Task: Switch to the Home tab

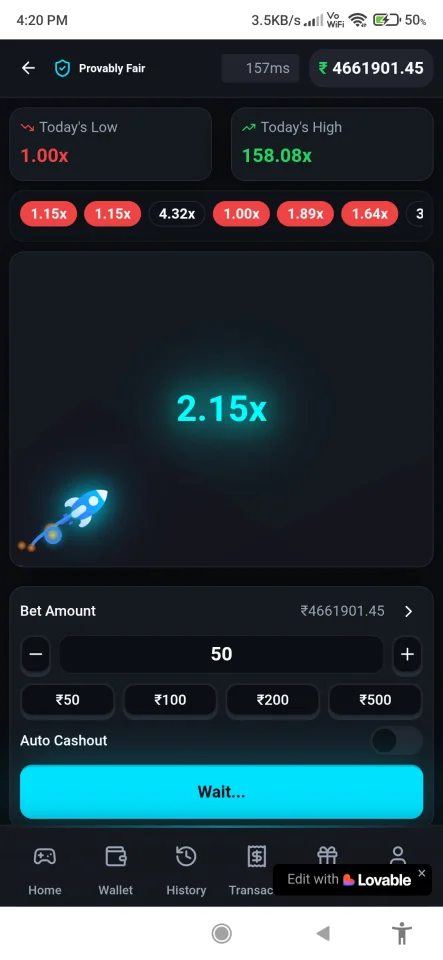Action: tap(45, 871)
